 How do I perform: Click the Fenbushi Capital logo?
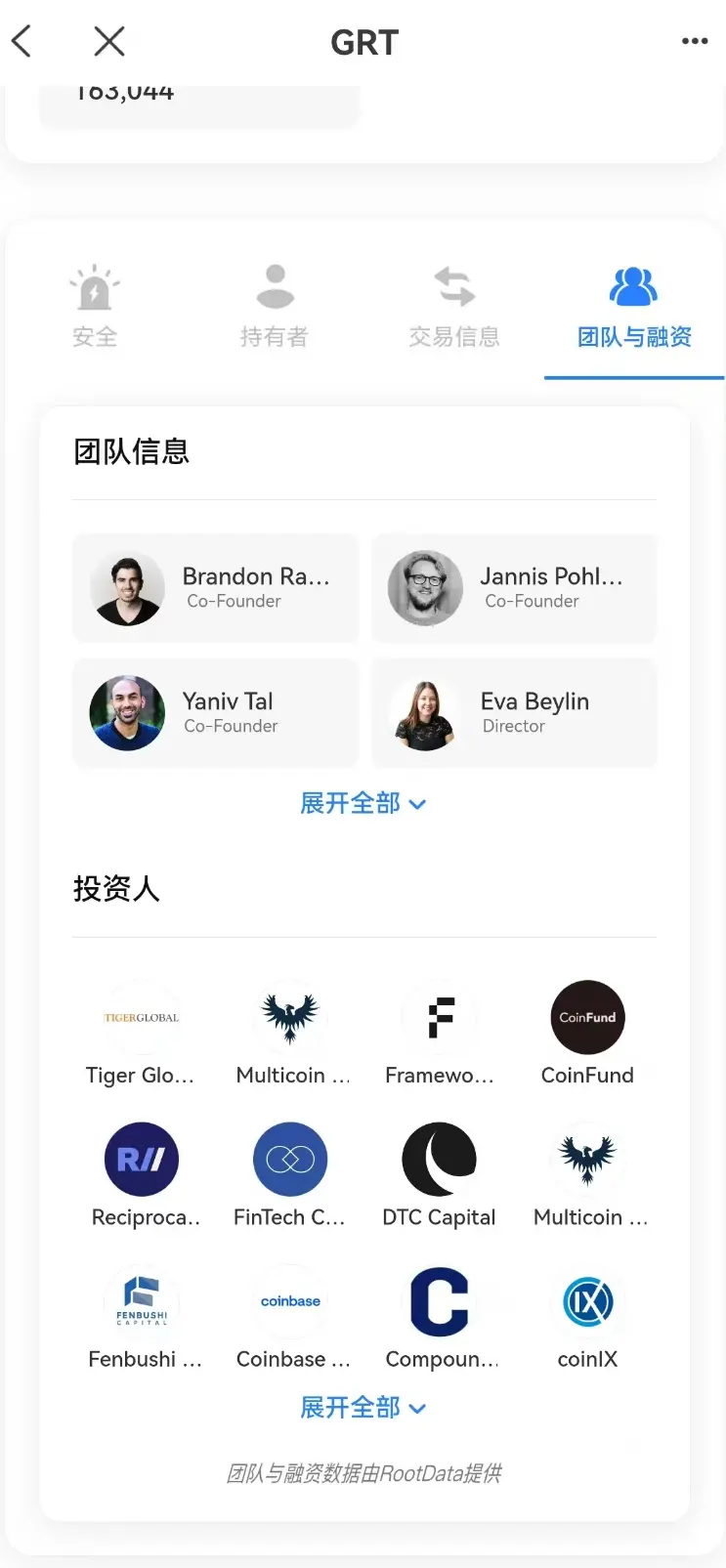pos(141,1300)
